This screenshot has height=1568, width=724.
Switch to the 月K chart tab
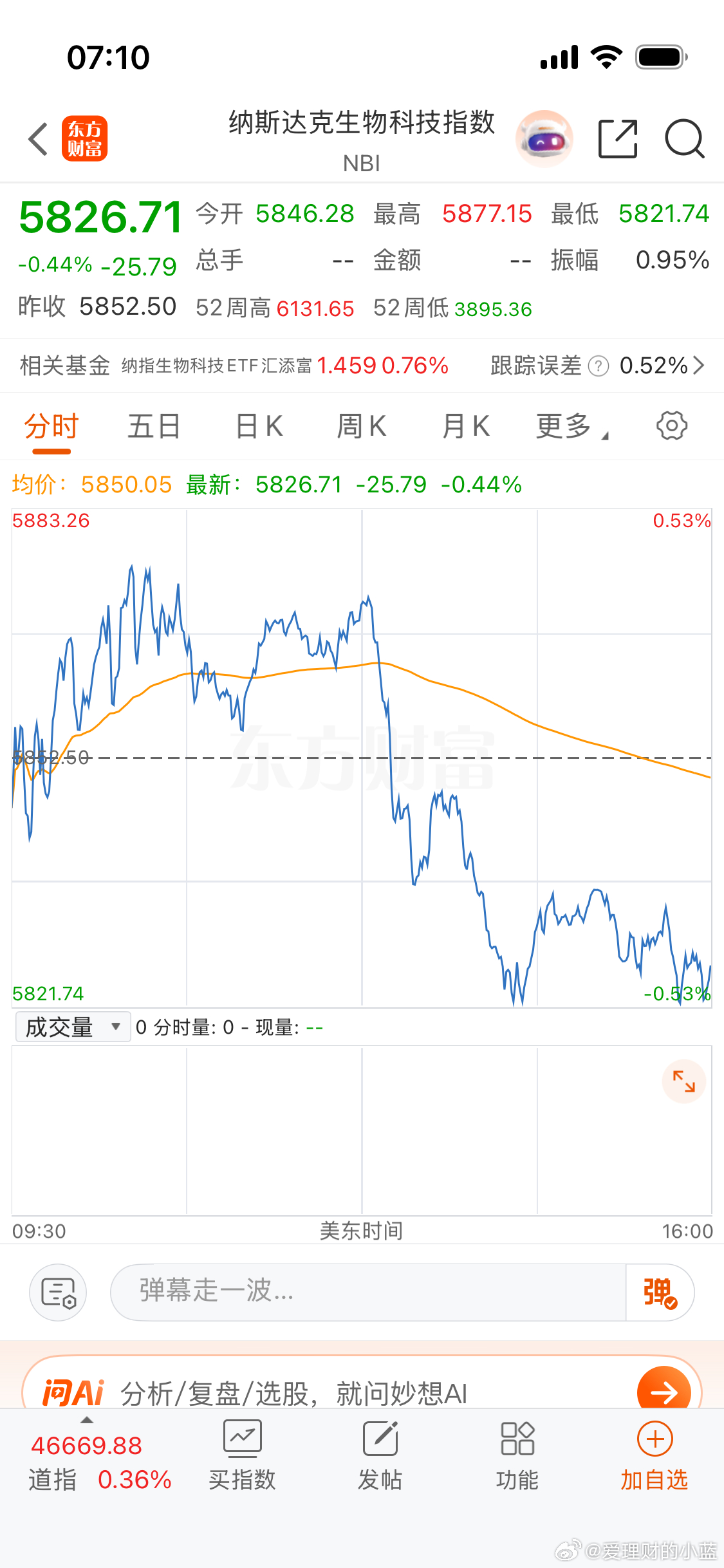(x=466, y=426)
